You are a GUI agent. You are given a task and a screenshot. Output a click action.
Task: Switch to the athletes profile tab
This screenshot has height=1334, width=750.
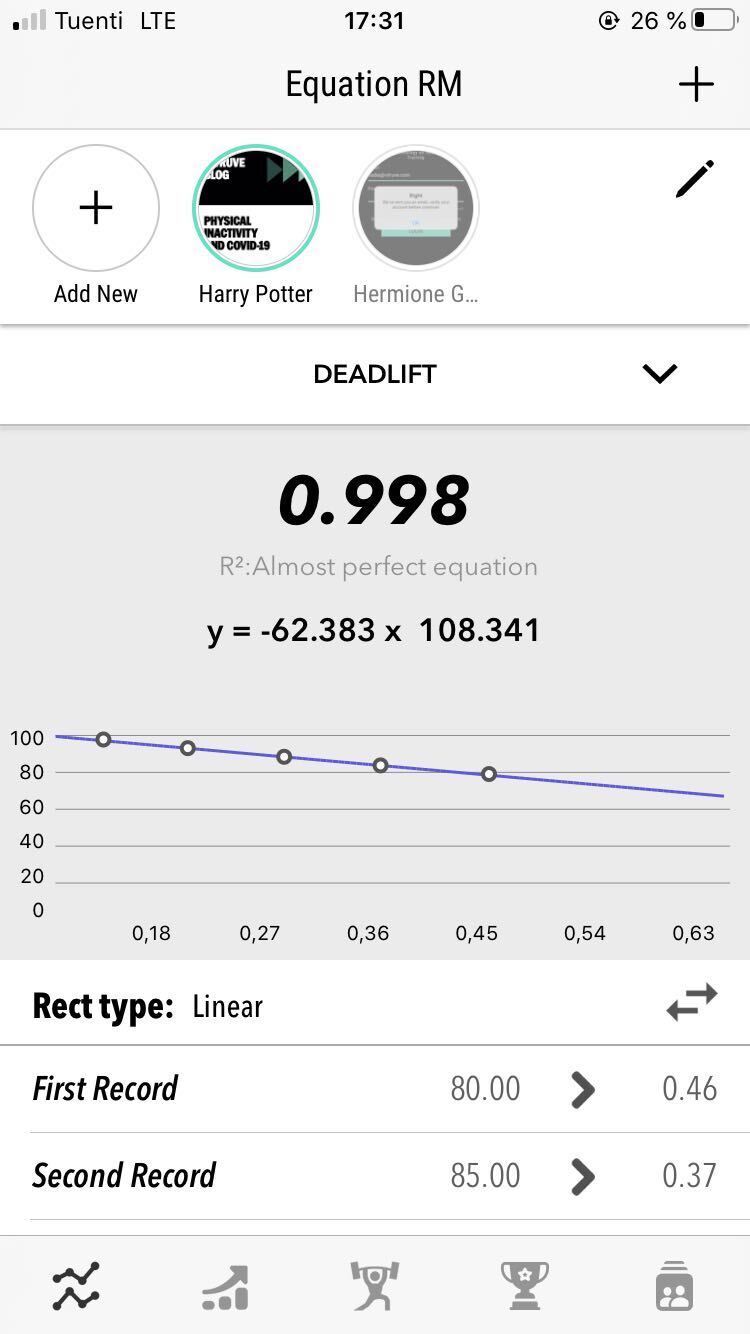[x=673, y=1287]
